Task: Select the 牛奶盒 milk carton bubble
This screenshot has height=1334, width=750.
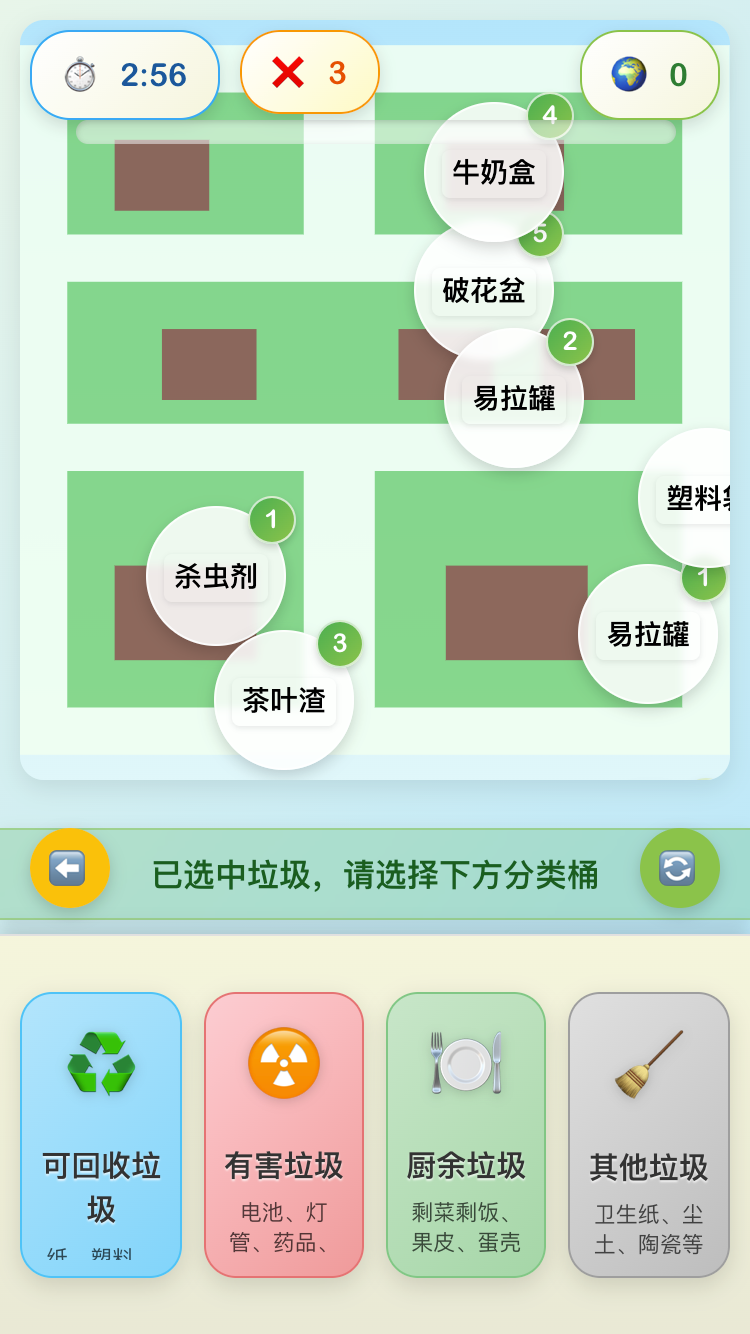Action: pyautogui.click(x=494, y=173)
